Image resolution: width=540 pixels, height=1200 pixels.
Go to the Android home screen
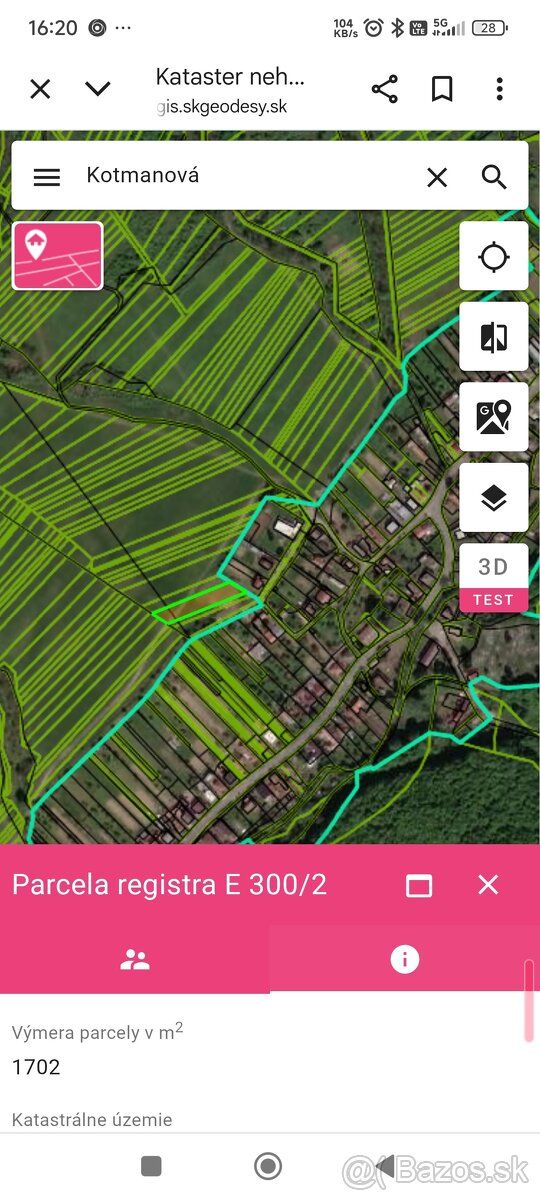point(268,1166)
